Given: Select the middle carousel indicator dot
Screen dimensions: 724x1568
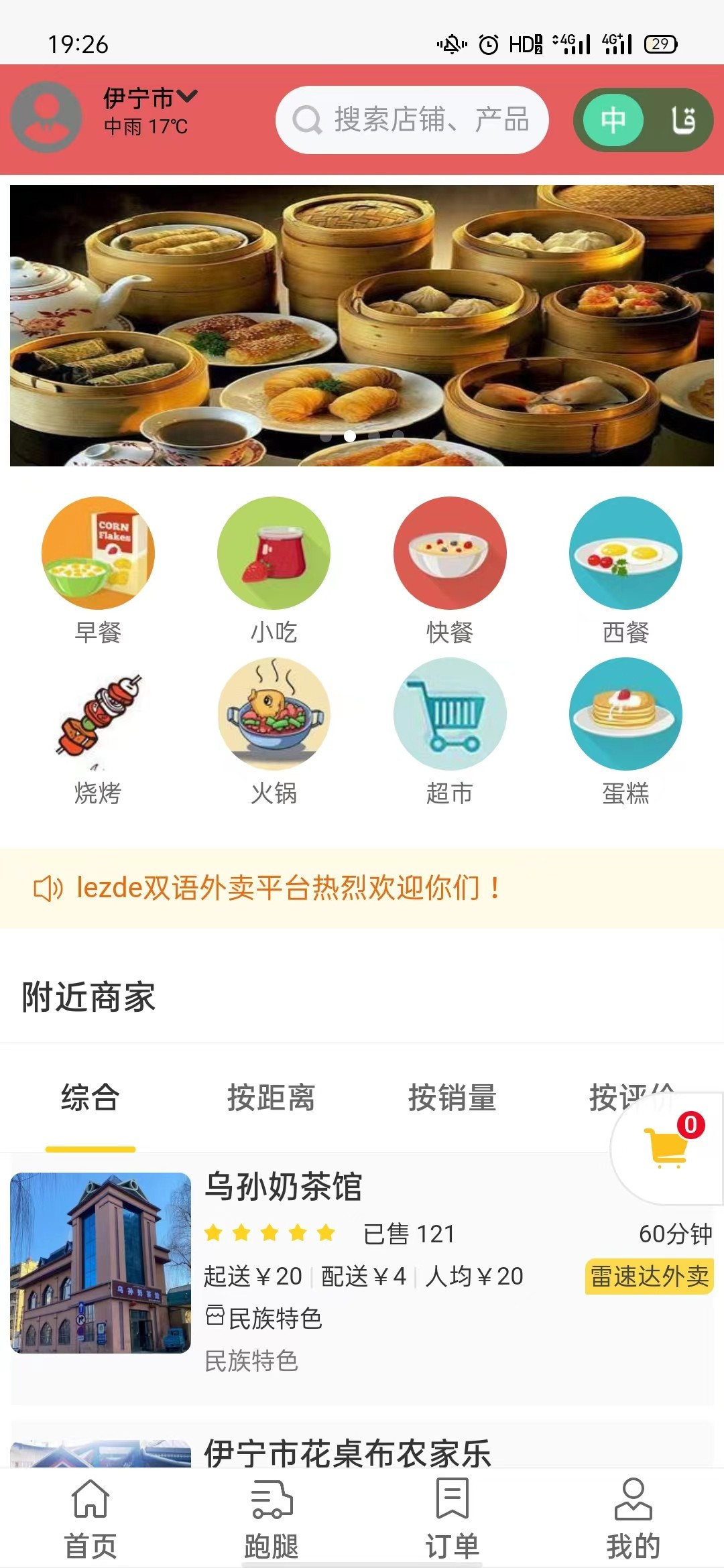Looking at the screenshot, I should 349,436.
